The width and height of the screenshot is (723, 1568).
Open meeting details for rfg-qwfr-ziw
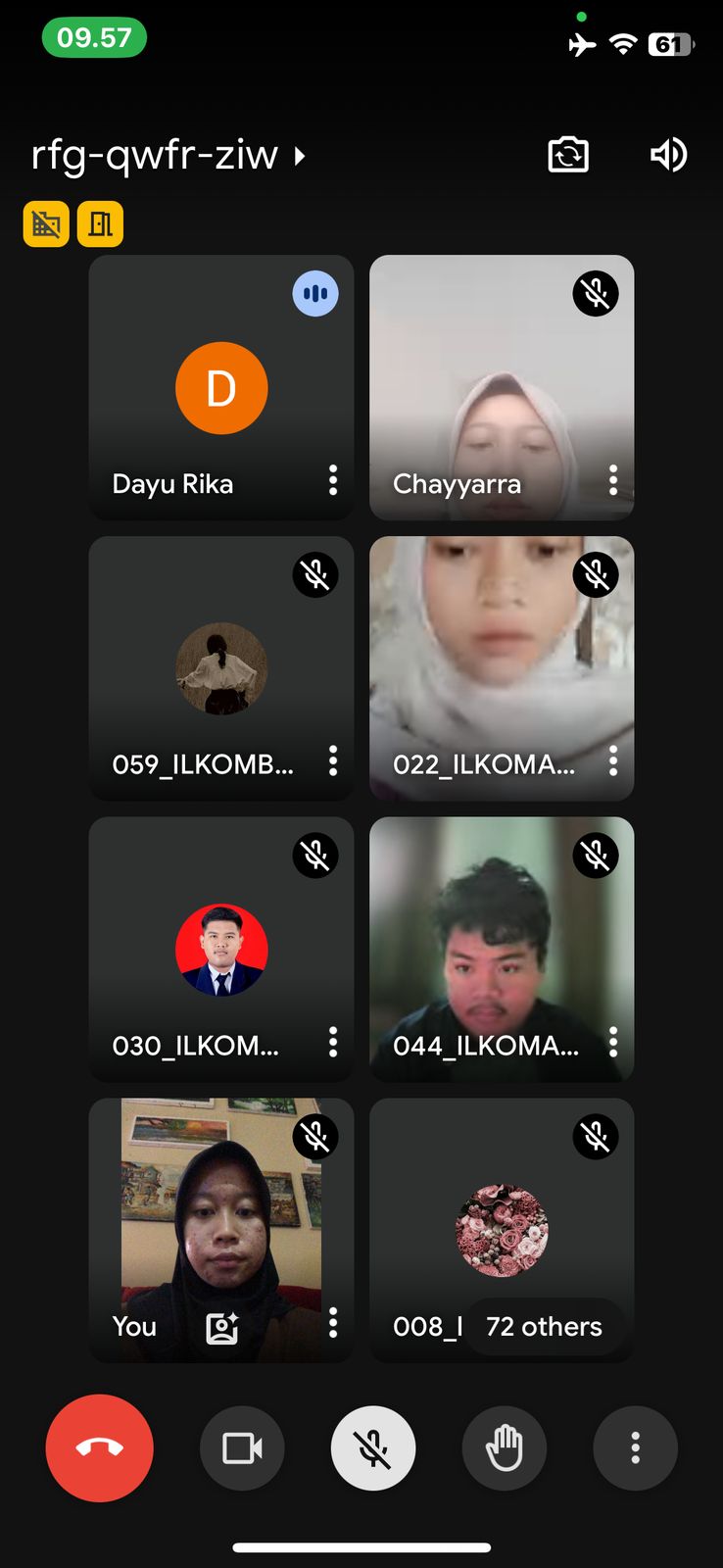[169, 155]
